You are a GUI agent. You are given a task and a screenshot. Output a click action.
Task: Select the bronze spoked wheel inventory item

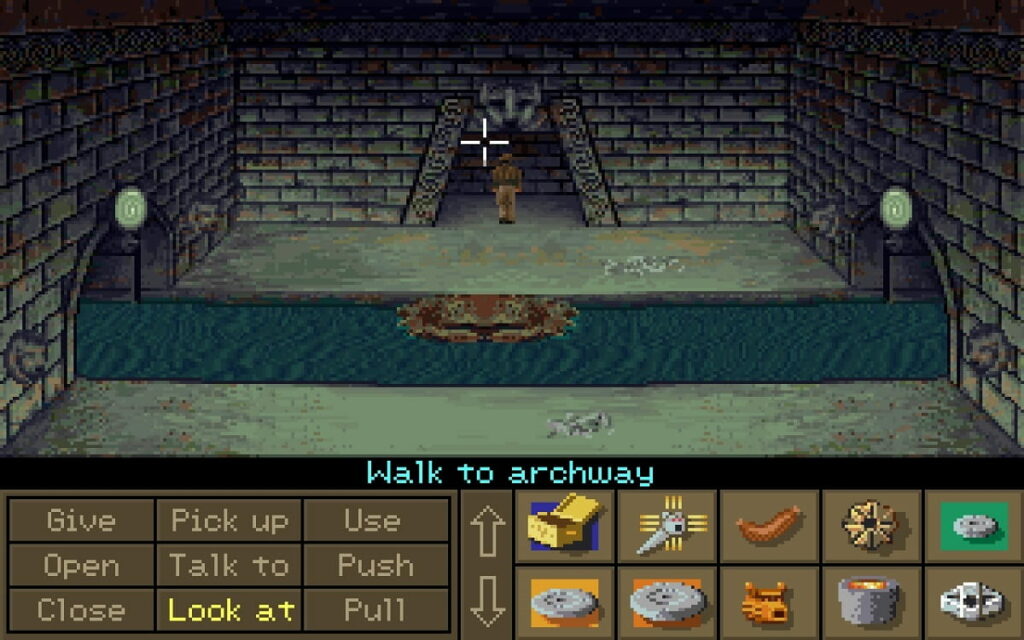coord(870,523)
